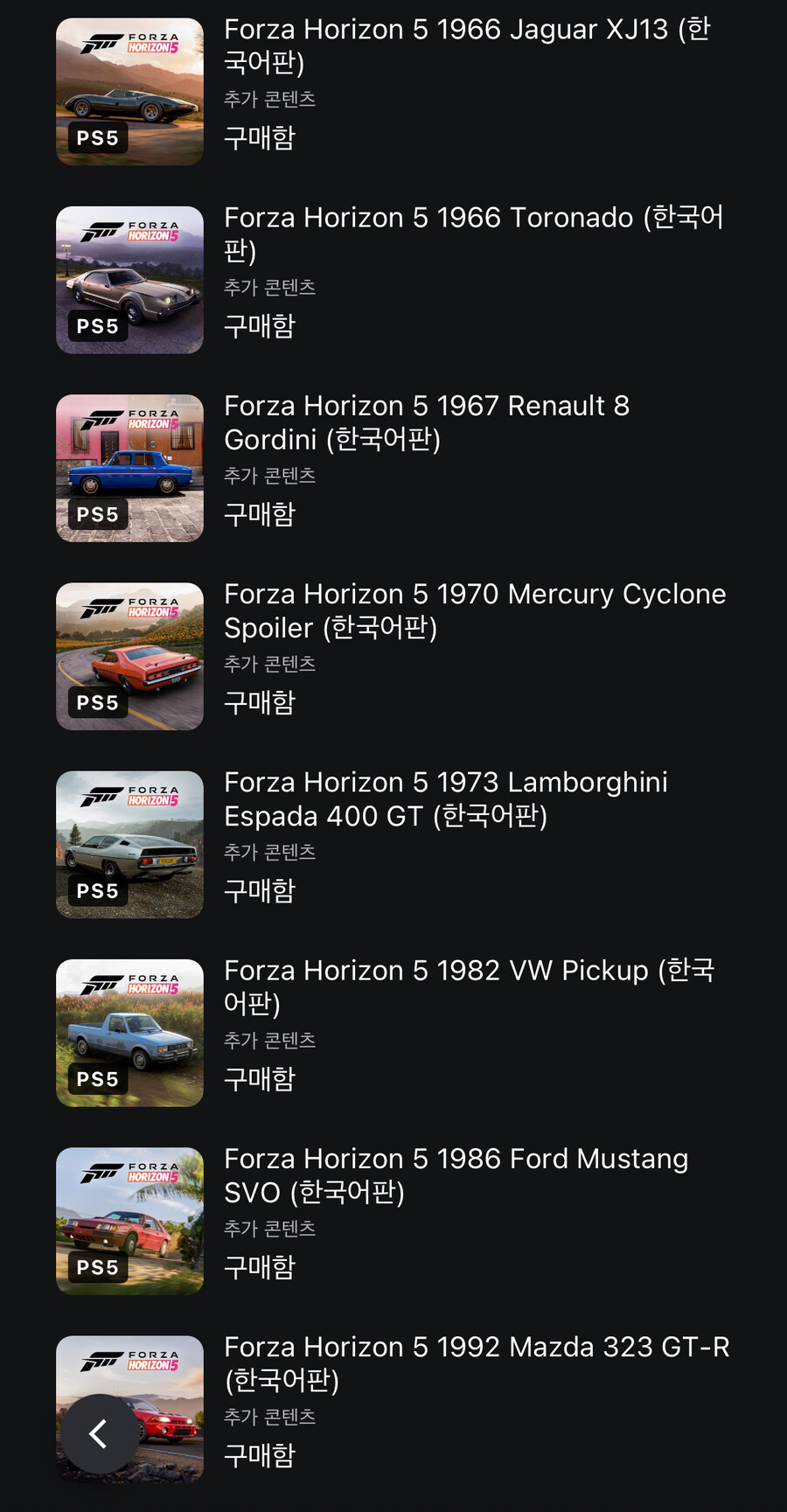This screenshot has width=787, height=1512.
Task: Open the Mercury Cyclone Spoiler listing
Action: [476, 610]
